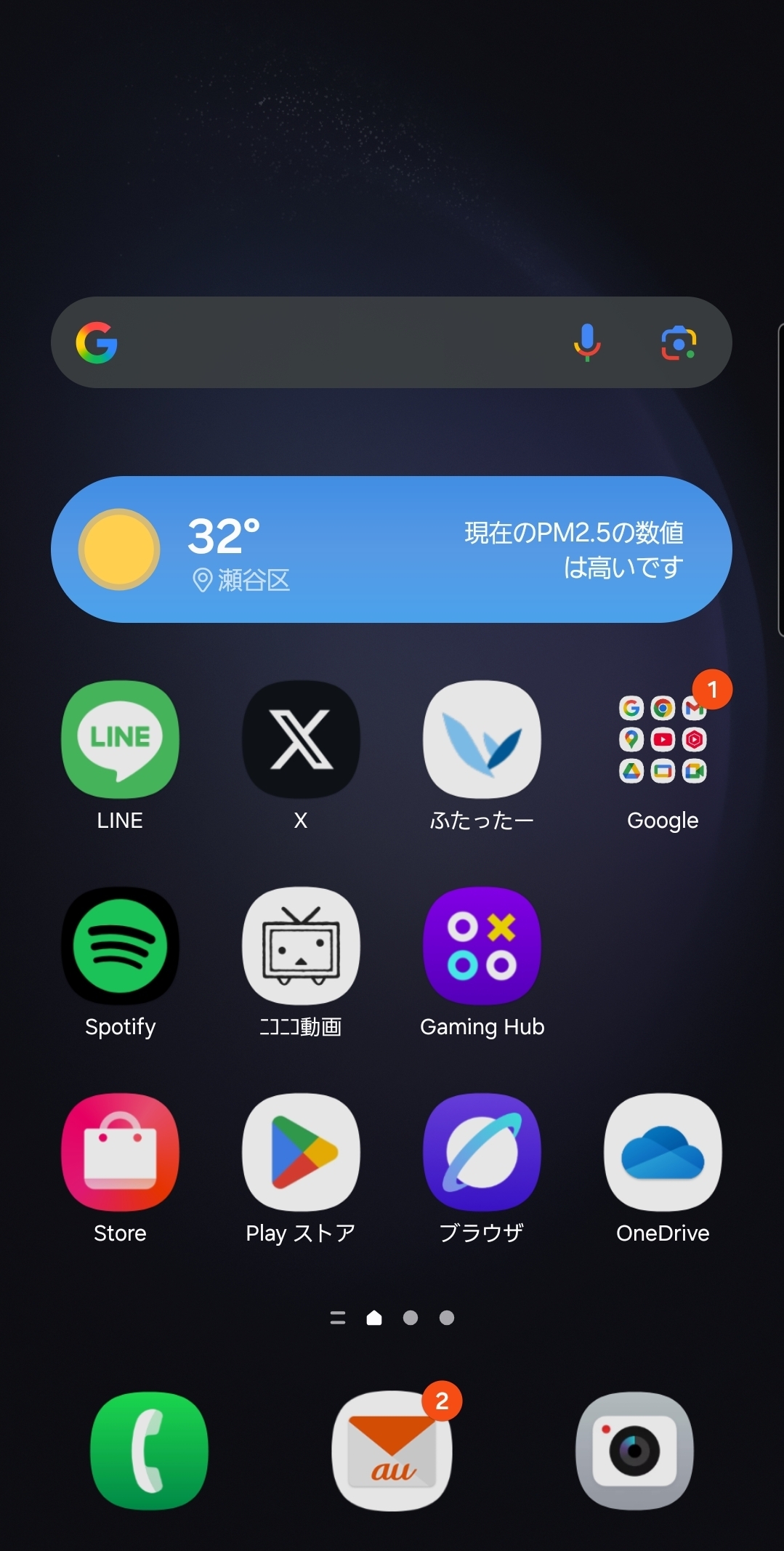Open OneDrive
Screen dimensions: 784x1551
point(663,1153)
